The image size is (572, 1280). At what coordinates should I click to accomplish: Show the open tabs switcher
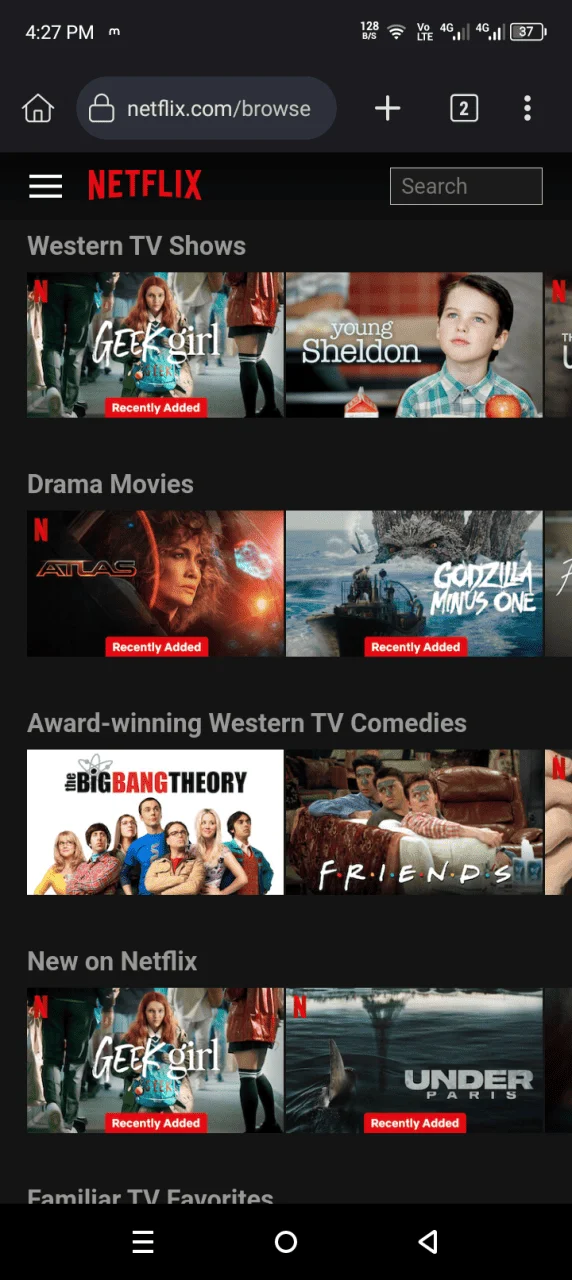click(464, 108)
